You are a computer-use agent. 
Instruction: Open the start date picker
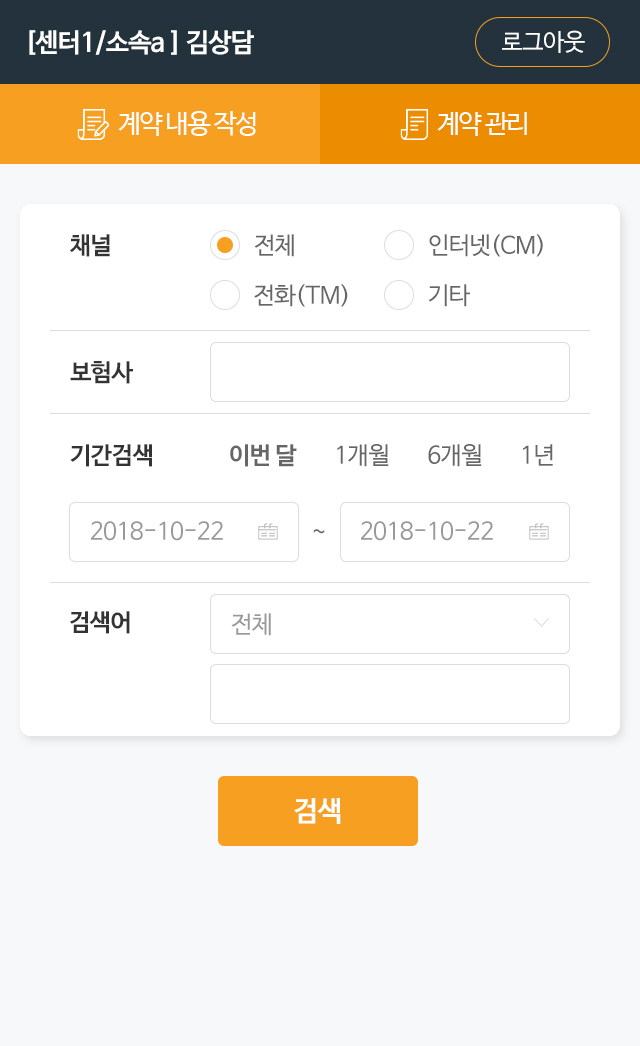coord(184,532)
